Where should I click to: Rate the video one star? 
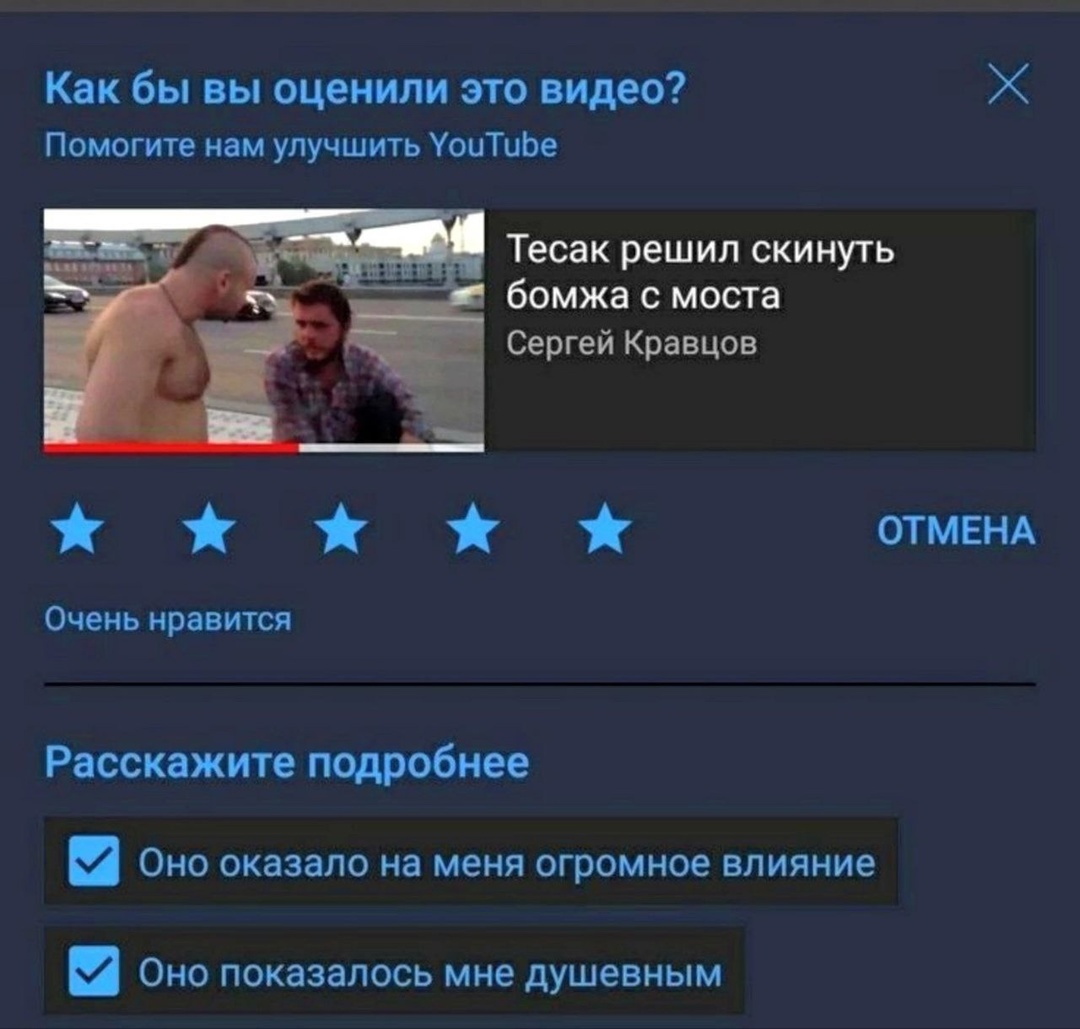click(x=76, y=529)
